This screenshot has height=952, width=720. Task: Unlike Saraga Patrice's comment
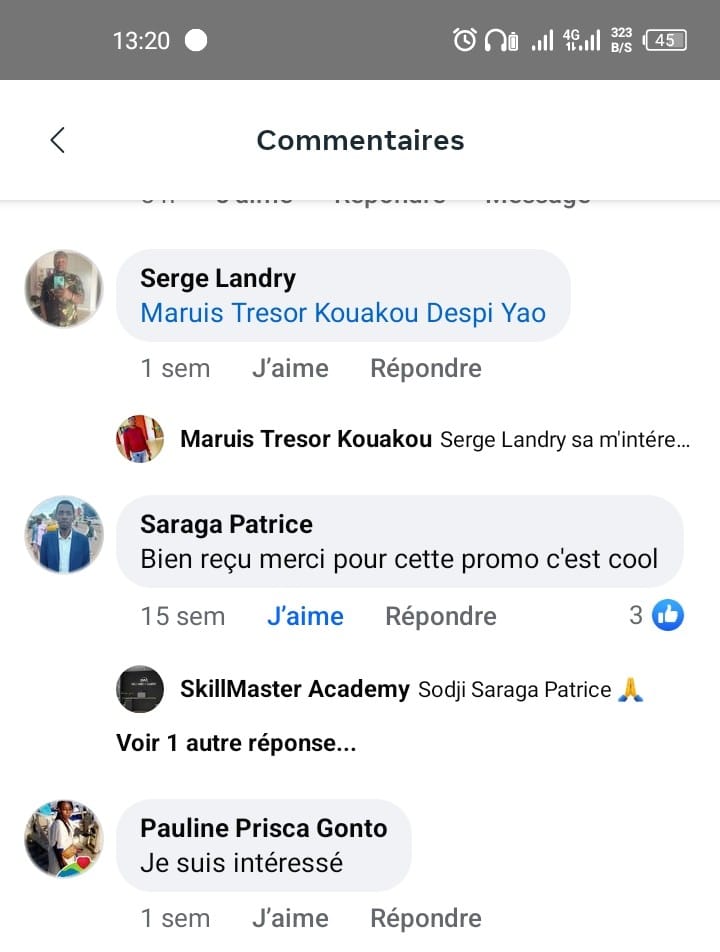305,616
